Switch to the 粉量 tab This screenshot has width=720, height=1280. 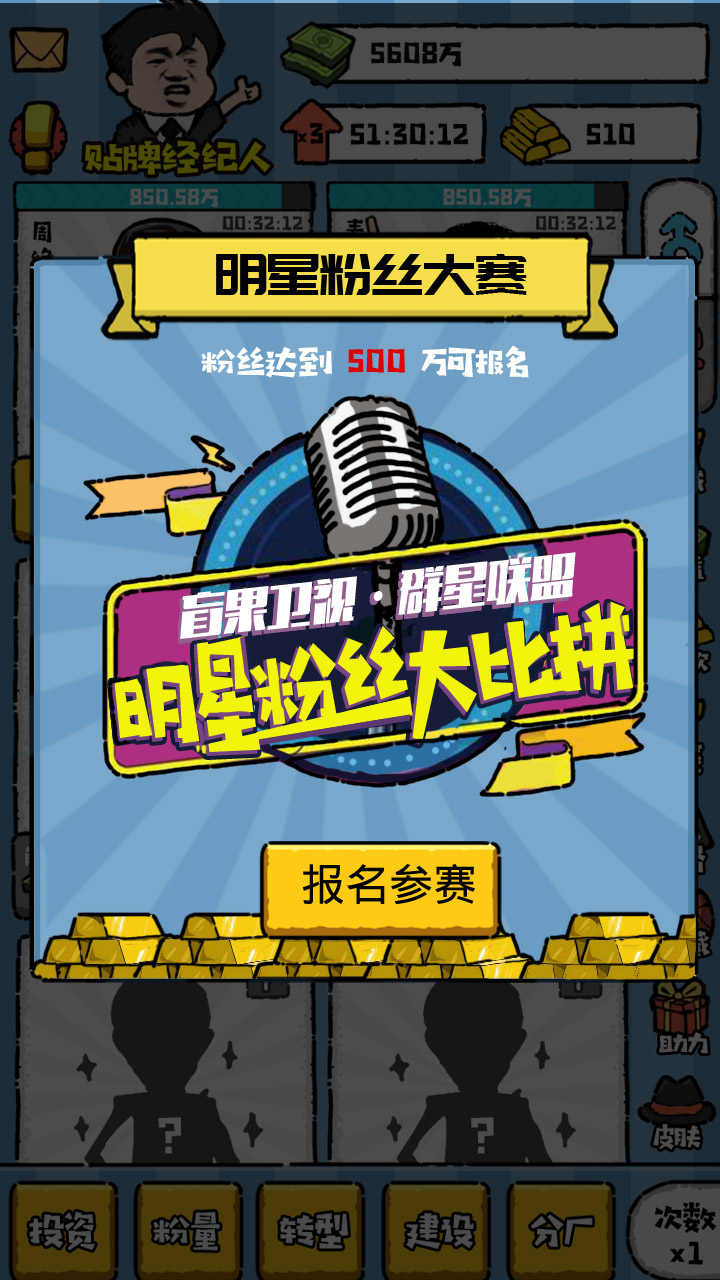(187, 1231)
